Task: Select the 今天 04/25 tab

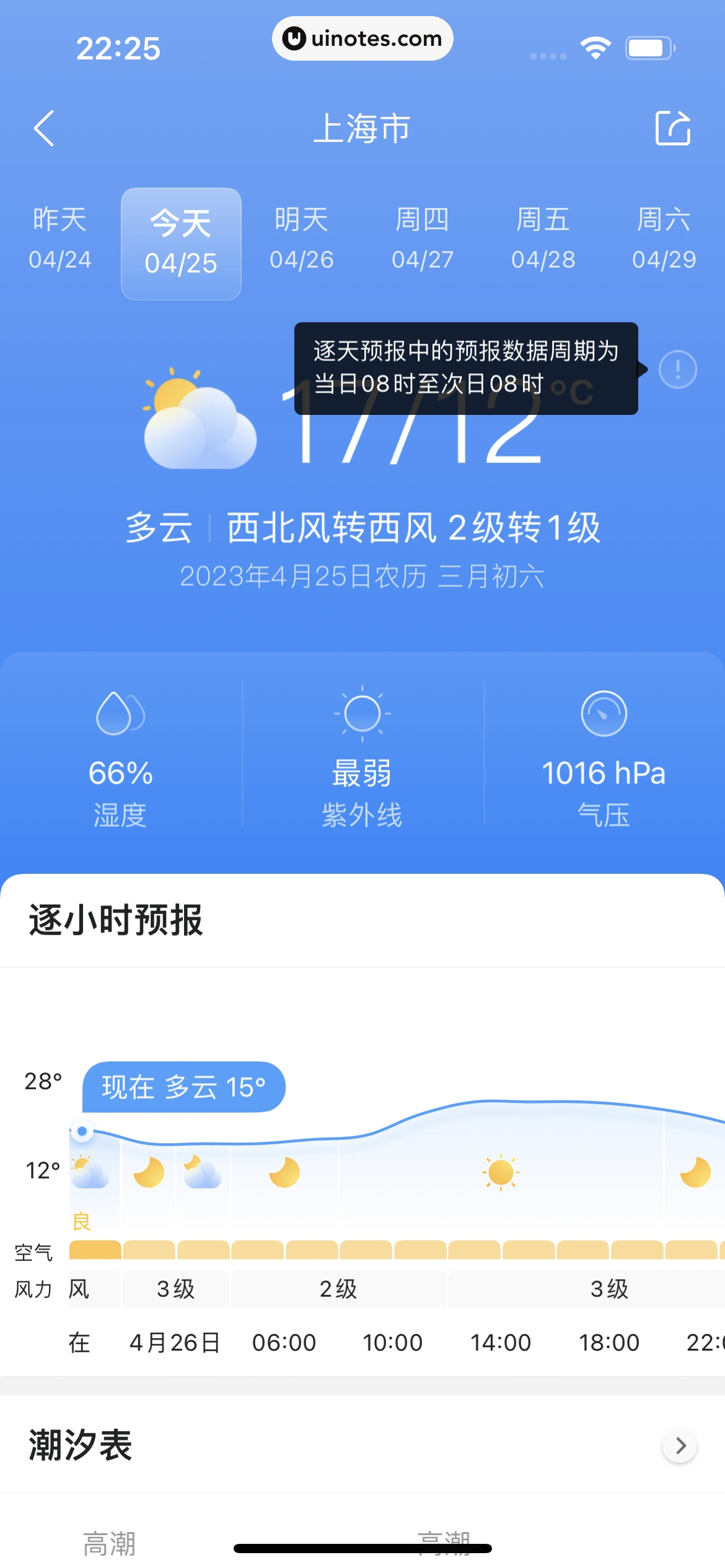Action: click(181, 243)
